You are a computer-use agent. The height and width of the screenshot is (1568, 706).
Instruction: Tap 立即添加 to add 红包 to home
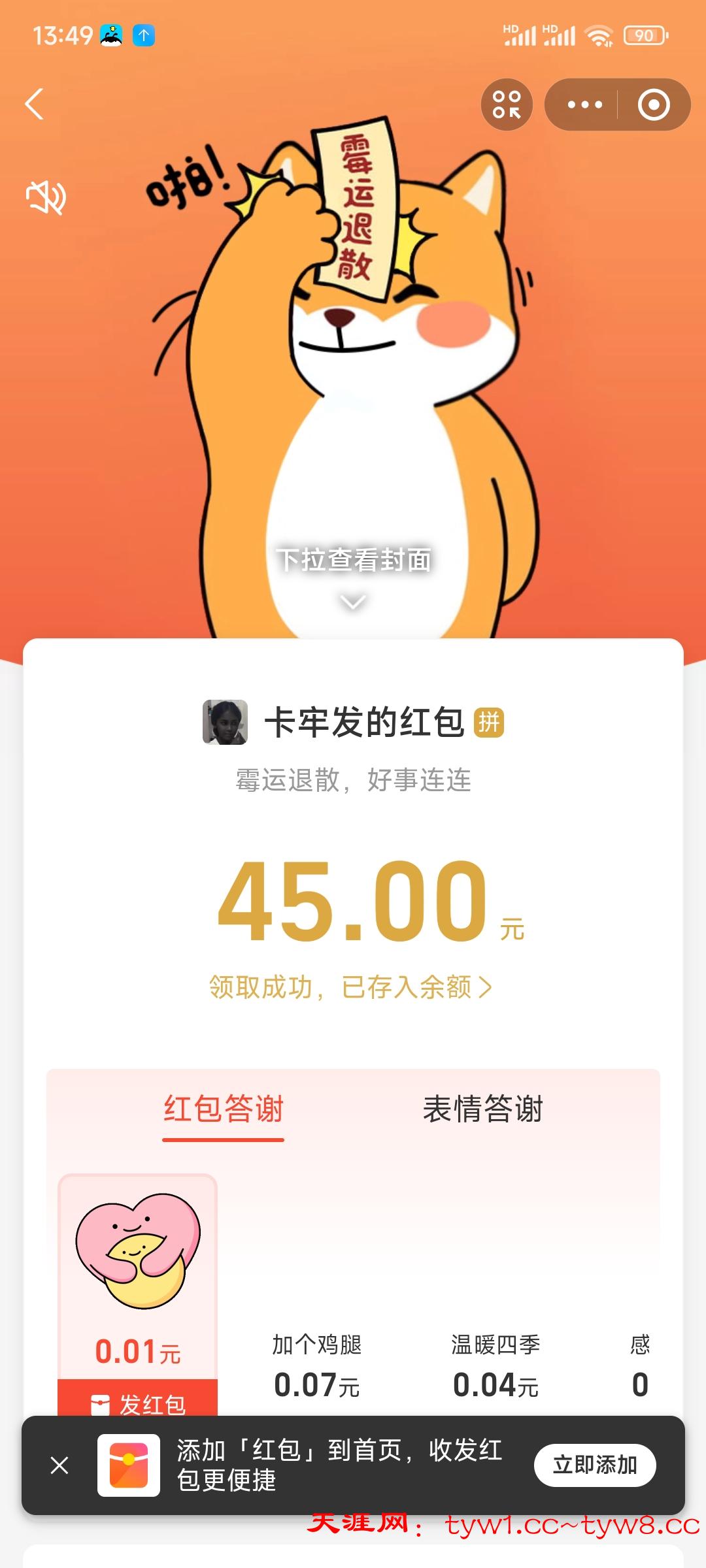point(594,1465)
